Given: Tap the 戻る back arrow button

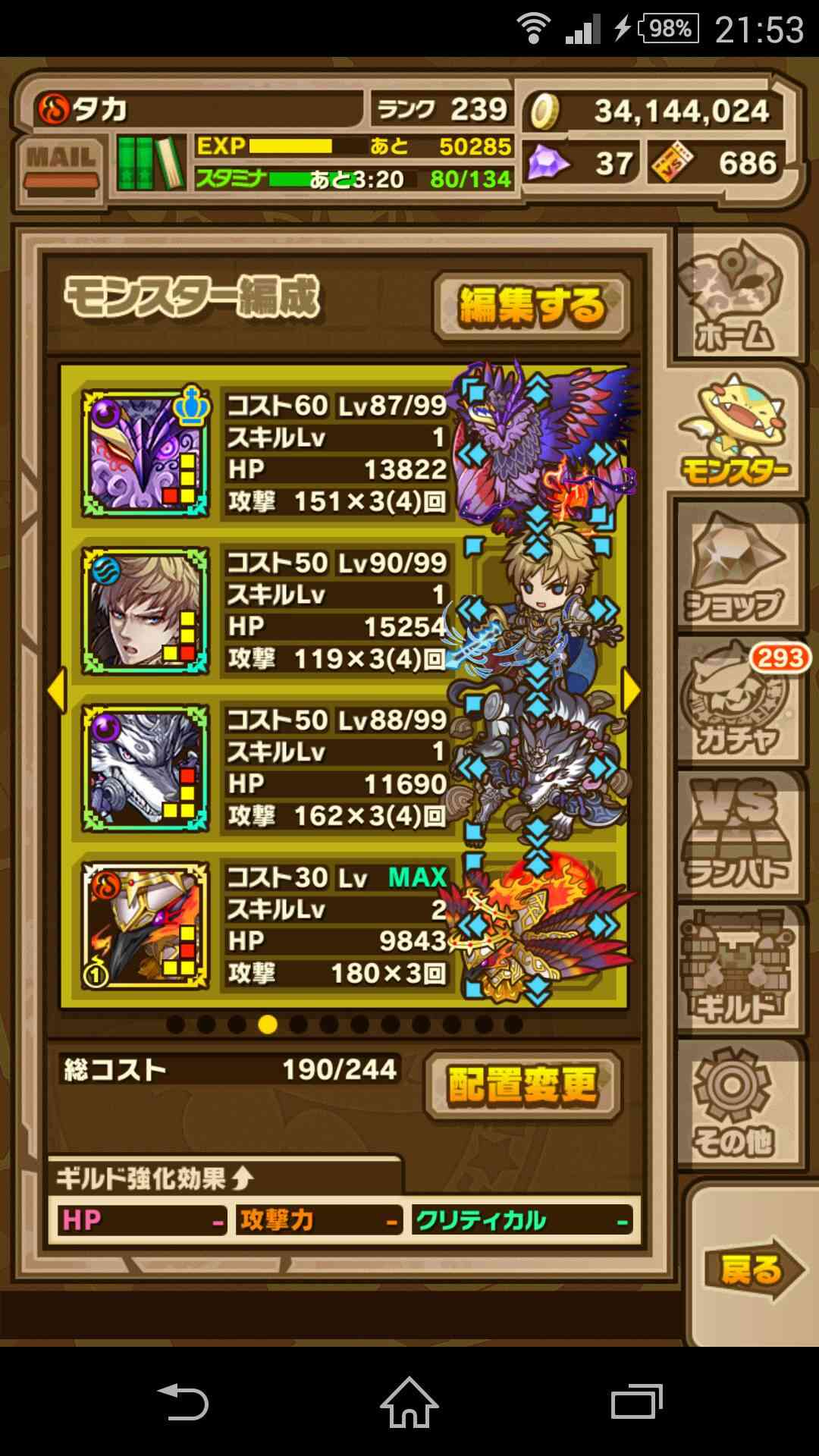Looking at the screenshot, I should [752, 1269].
